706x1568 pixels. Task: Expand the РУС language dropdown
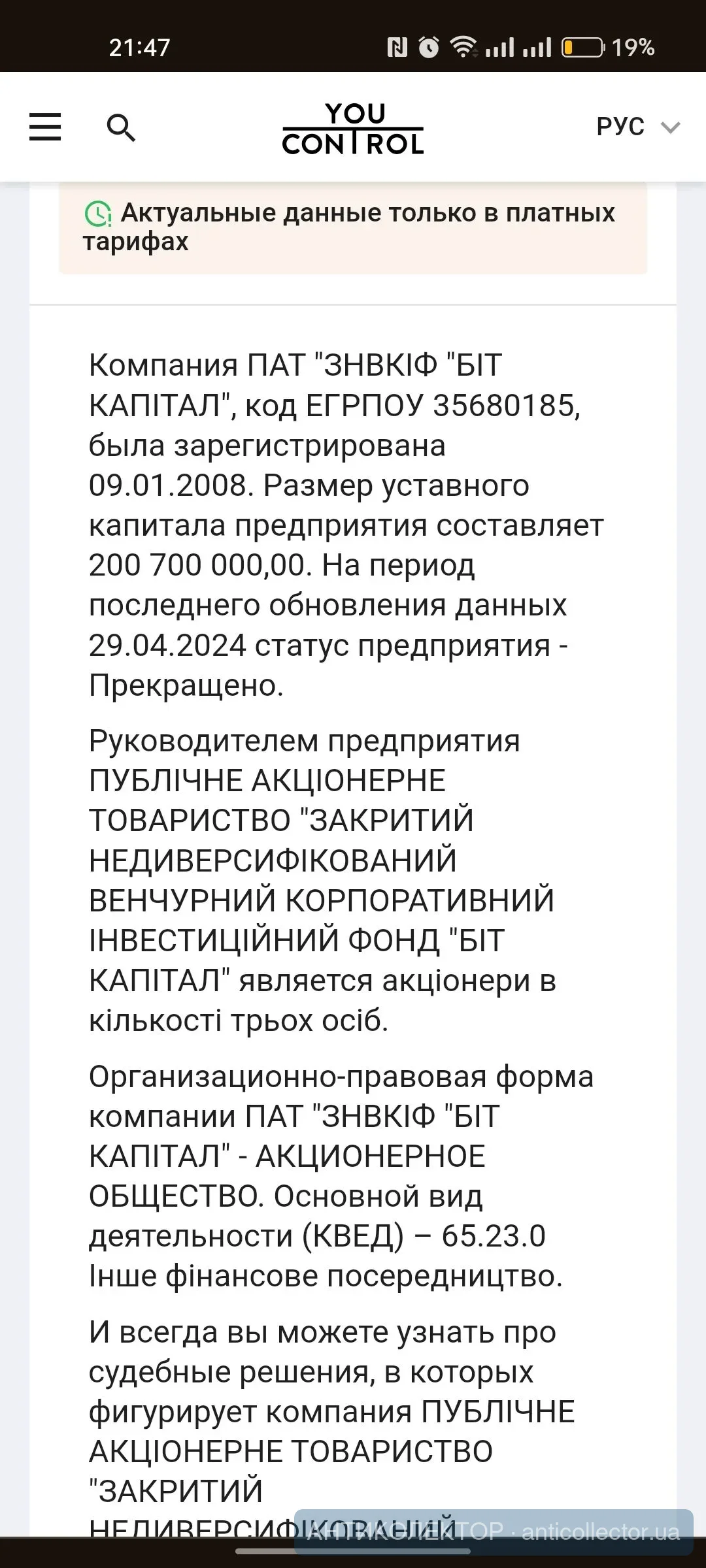(638, 127)
